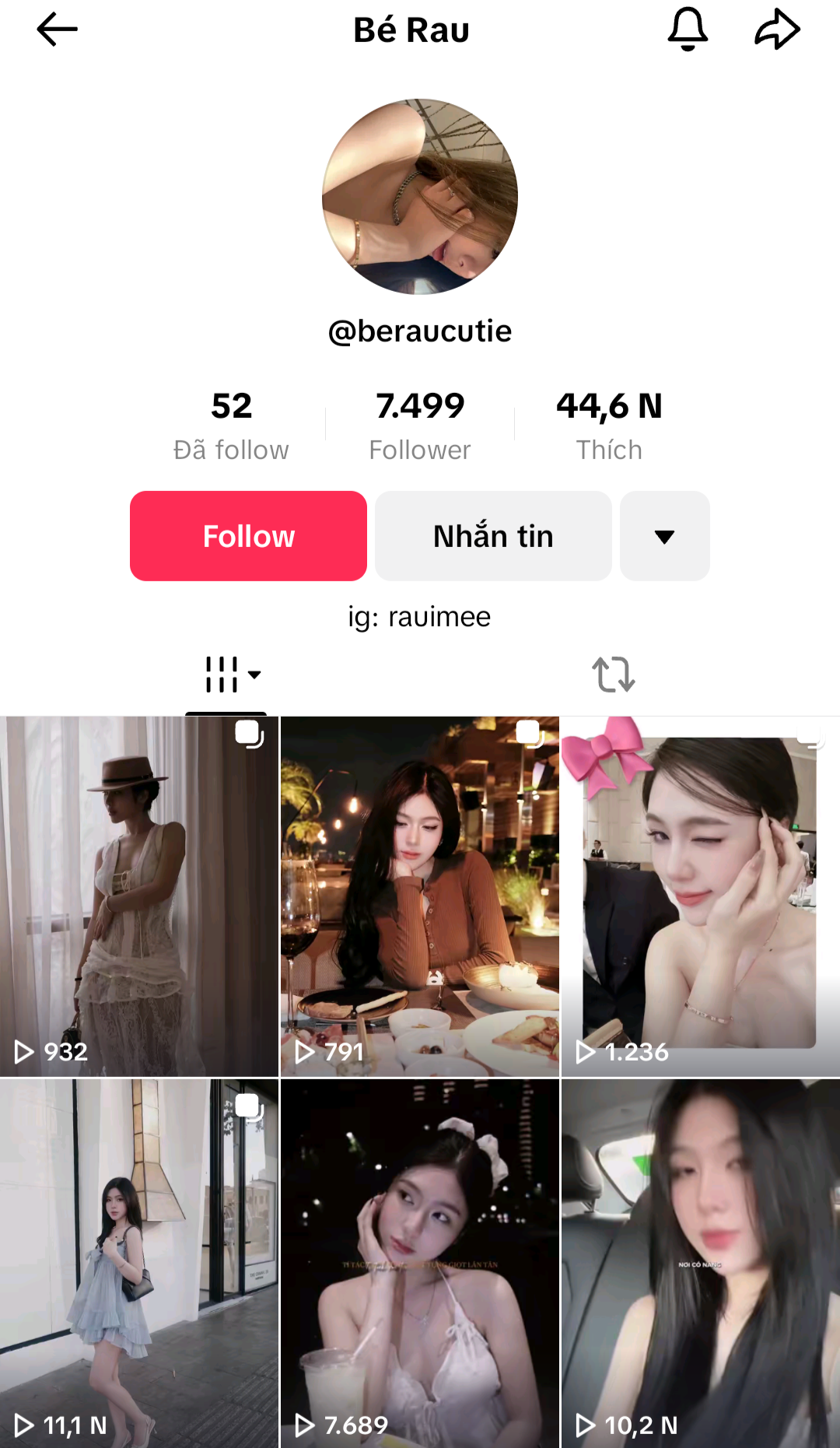Play the video with 1.236 views
The image size is (840, 1448).
point(700,896)
